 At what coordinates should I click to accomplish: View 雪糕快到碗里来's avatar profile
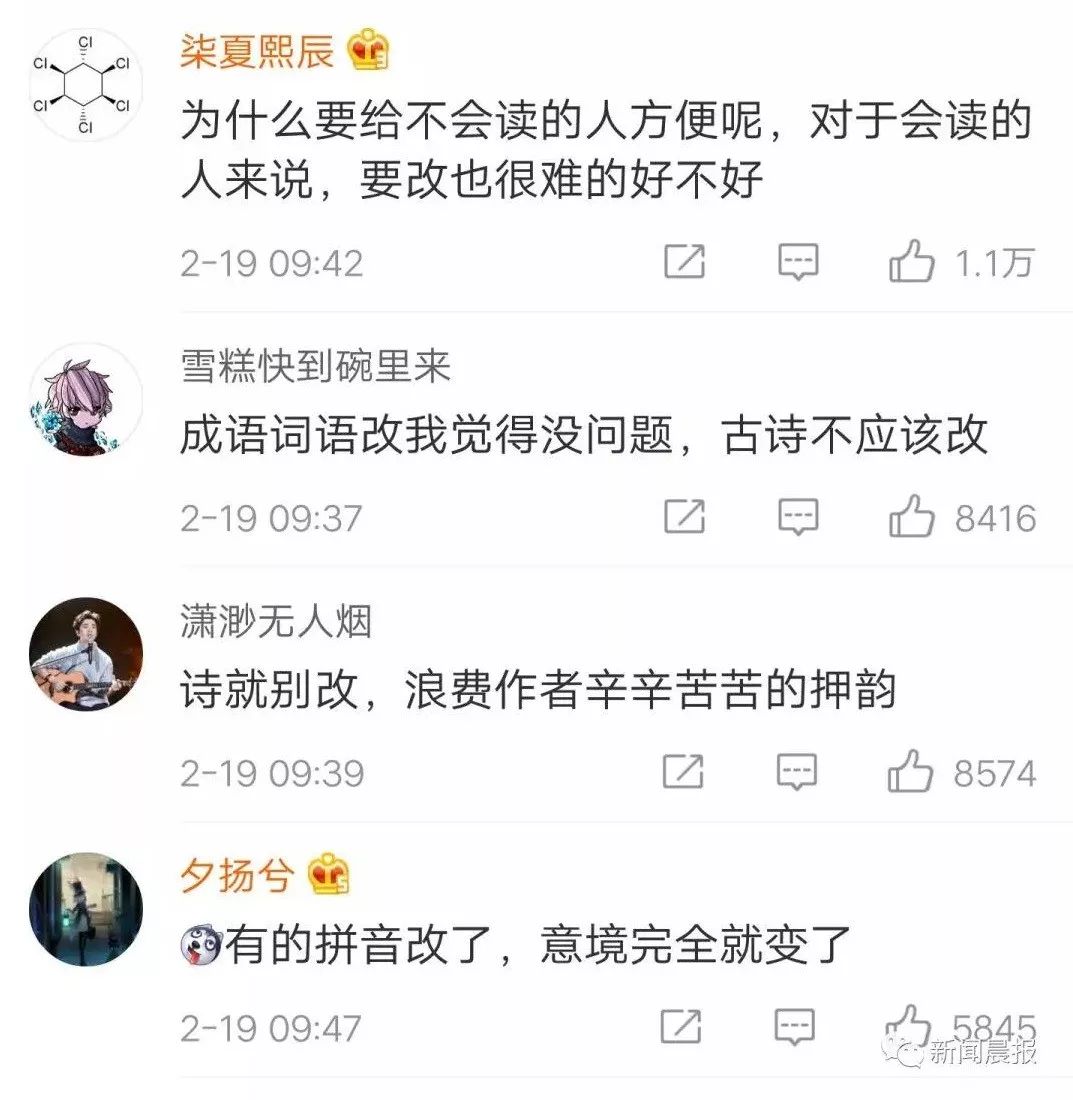tap(85, 399)
